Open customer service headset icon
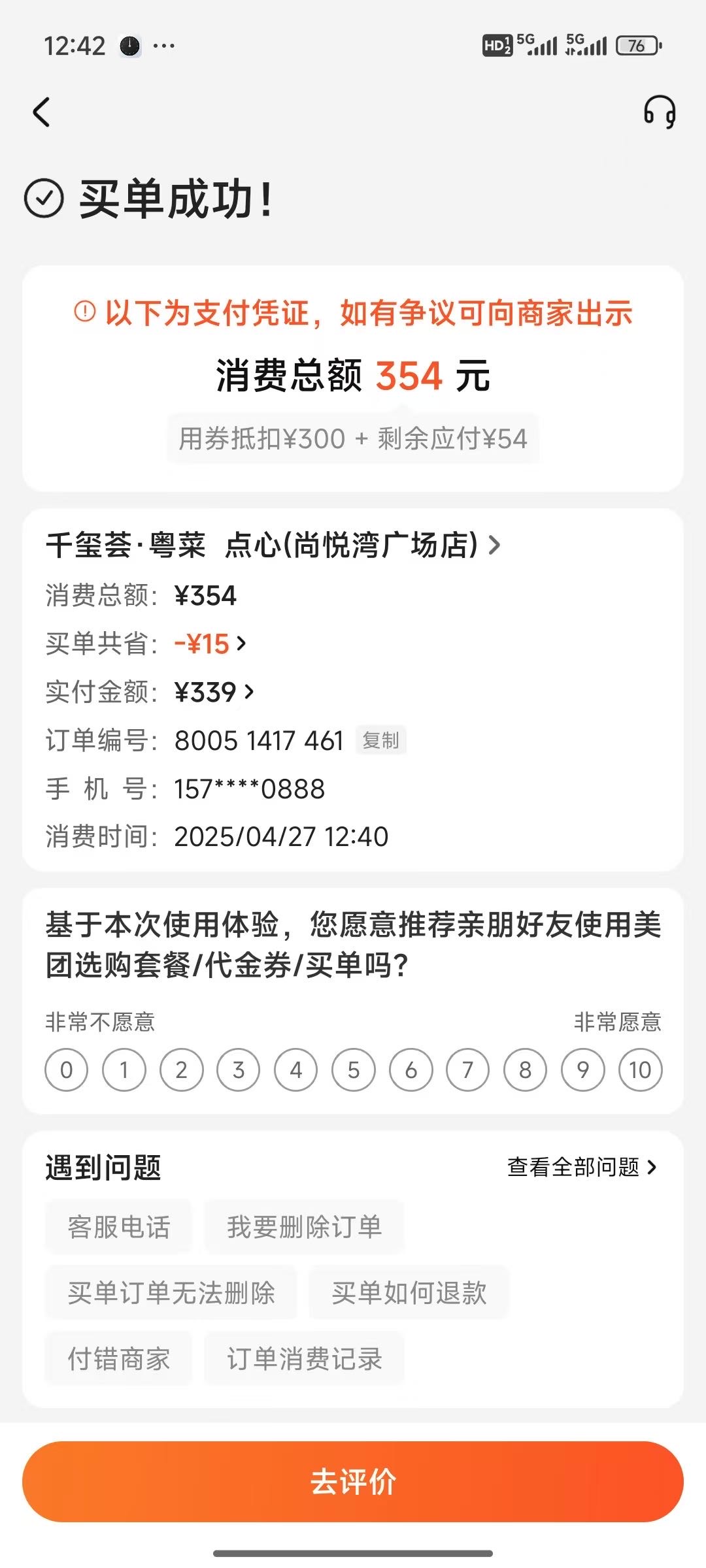 660,112
